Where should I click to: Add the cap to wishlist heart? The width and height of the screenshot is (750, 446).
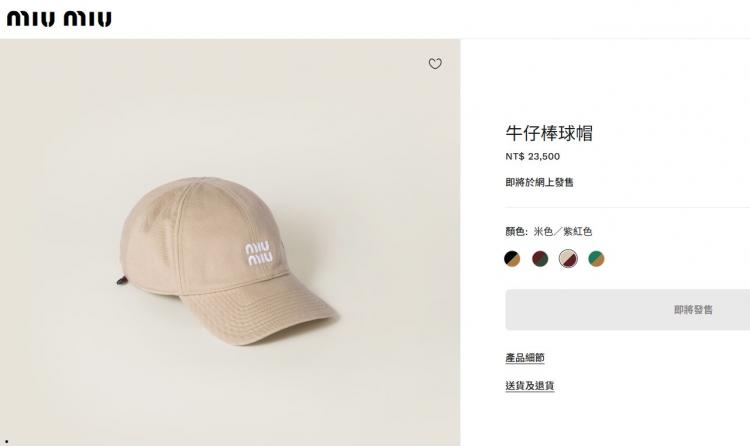435,64
